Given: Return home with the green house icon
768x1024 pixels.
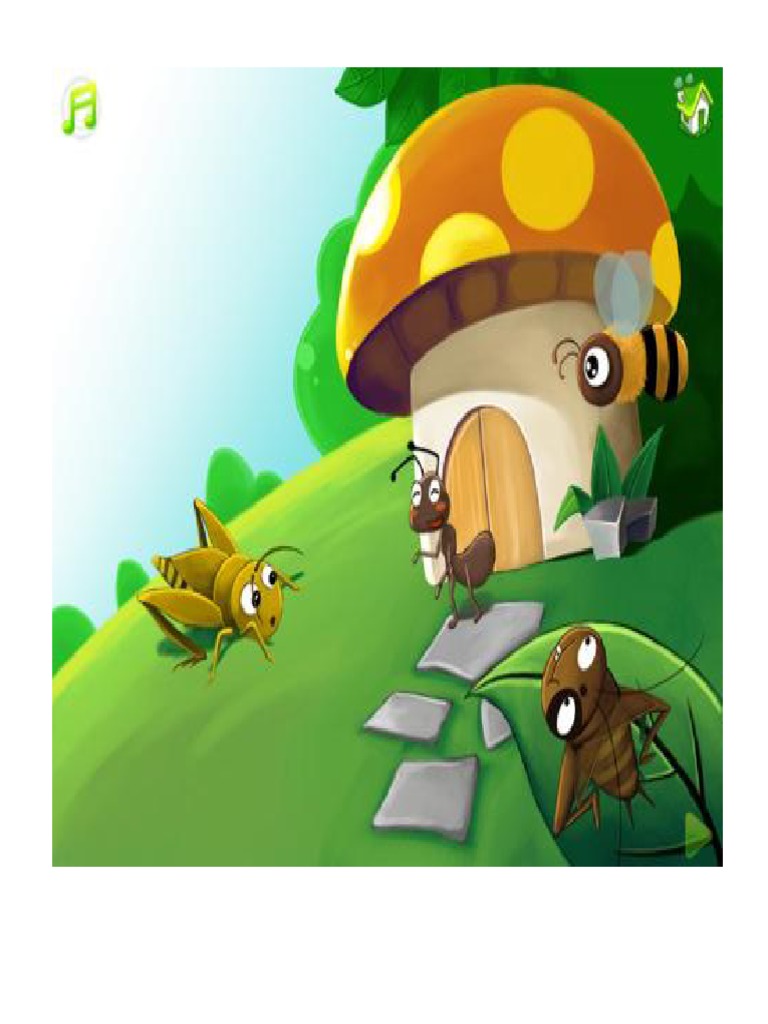Looking at the screenshot, I should point(695,104).
